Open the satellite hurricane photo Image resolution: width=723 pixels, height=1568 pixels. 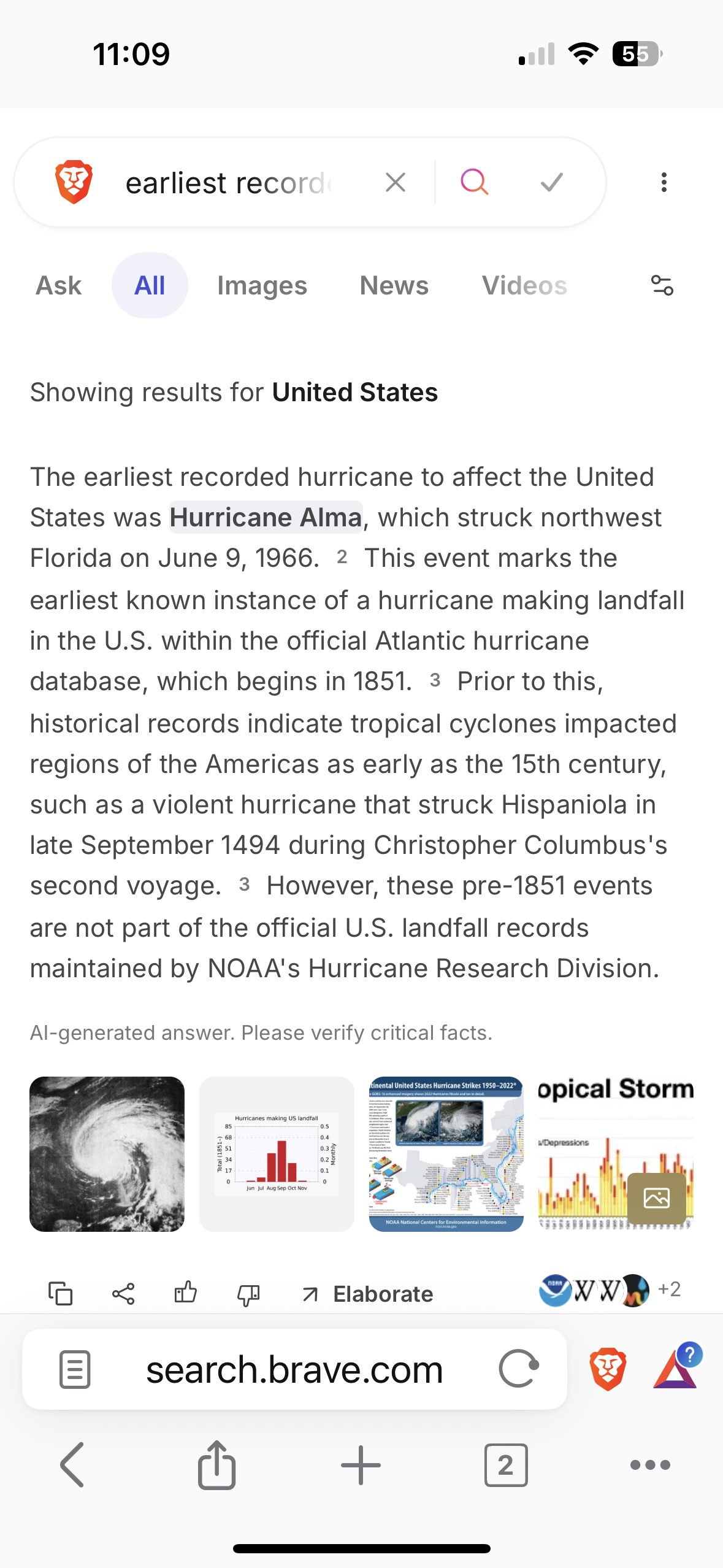click(x=107, y=1154)
